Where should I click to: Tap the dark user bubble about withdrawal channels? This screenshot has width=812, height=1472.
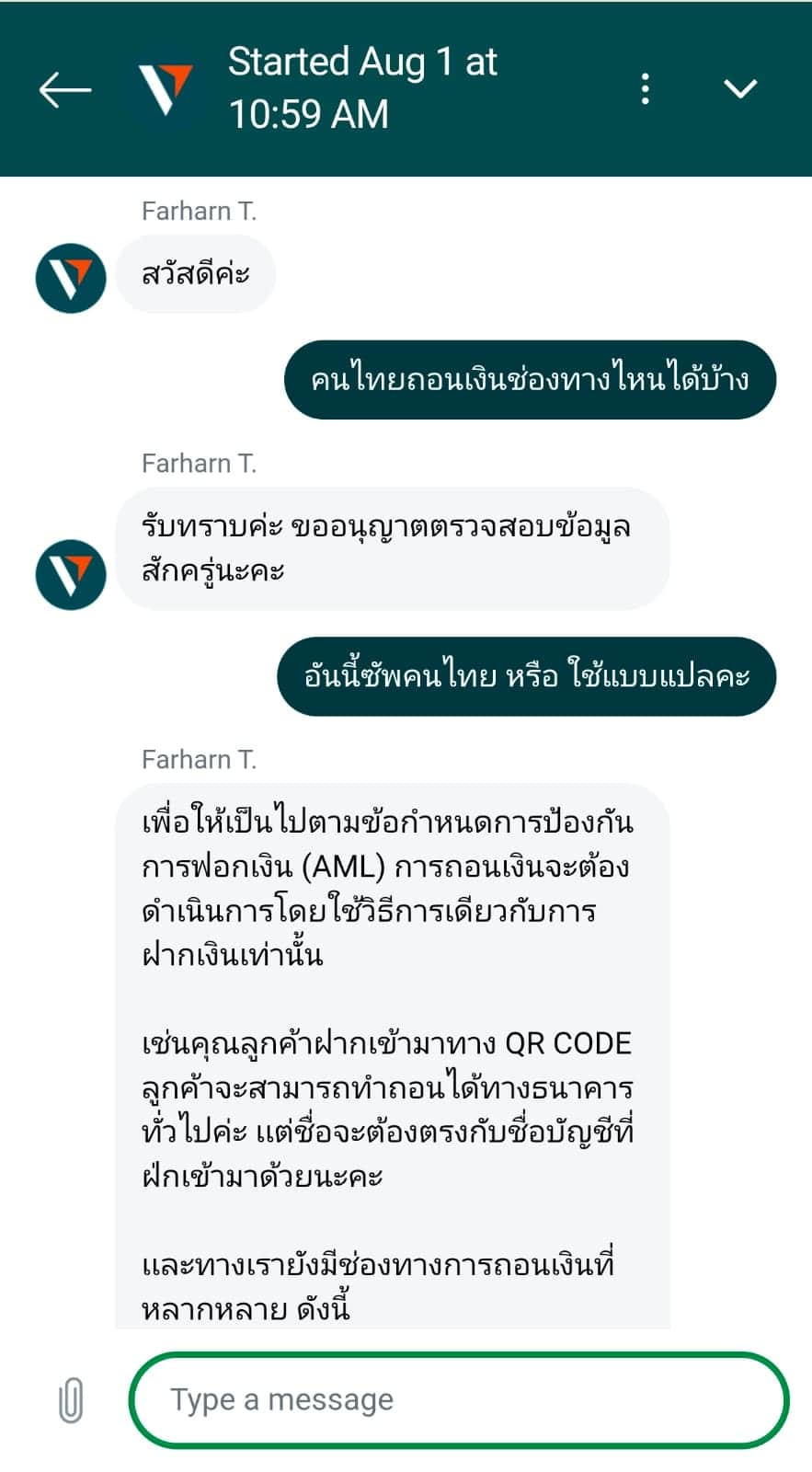pyautogui.click(x=532, y=379)
